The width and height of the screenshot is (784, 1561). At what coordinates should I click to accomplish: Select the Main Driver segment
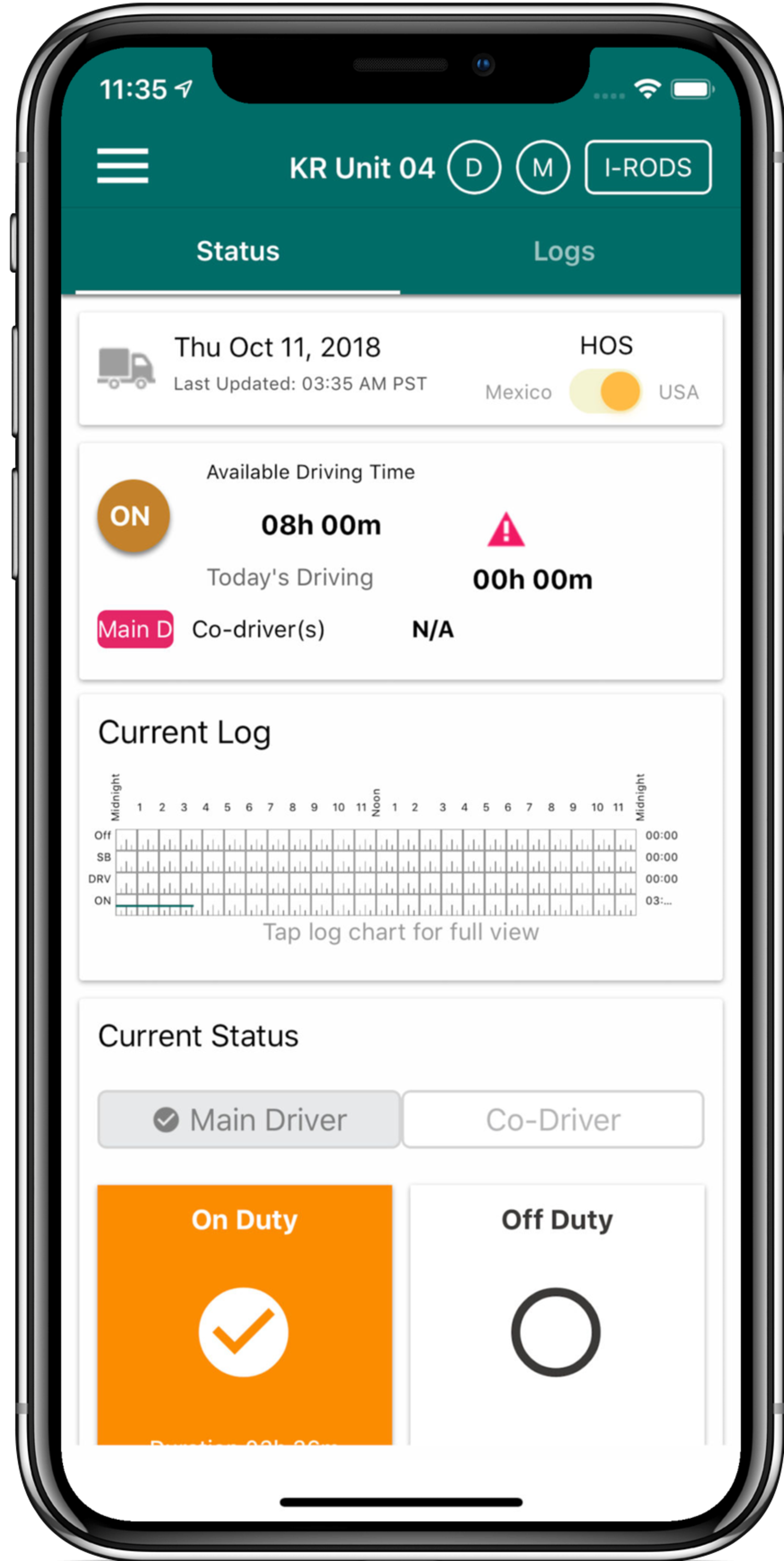click(x=249, y=1119)
